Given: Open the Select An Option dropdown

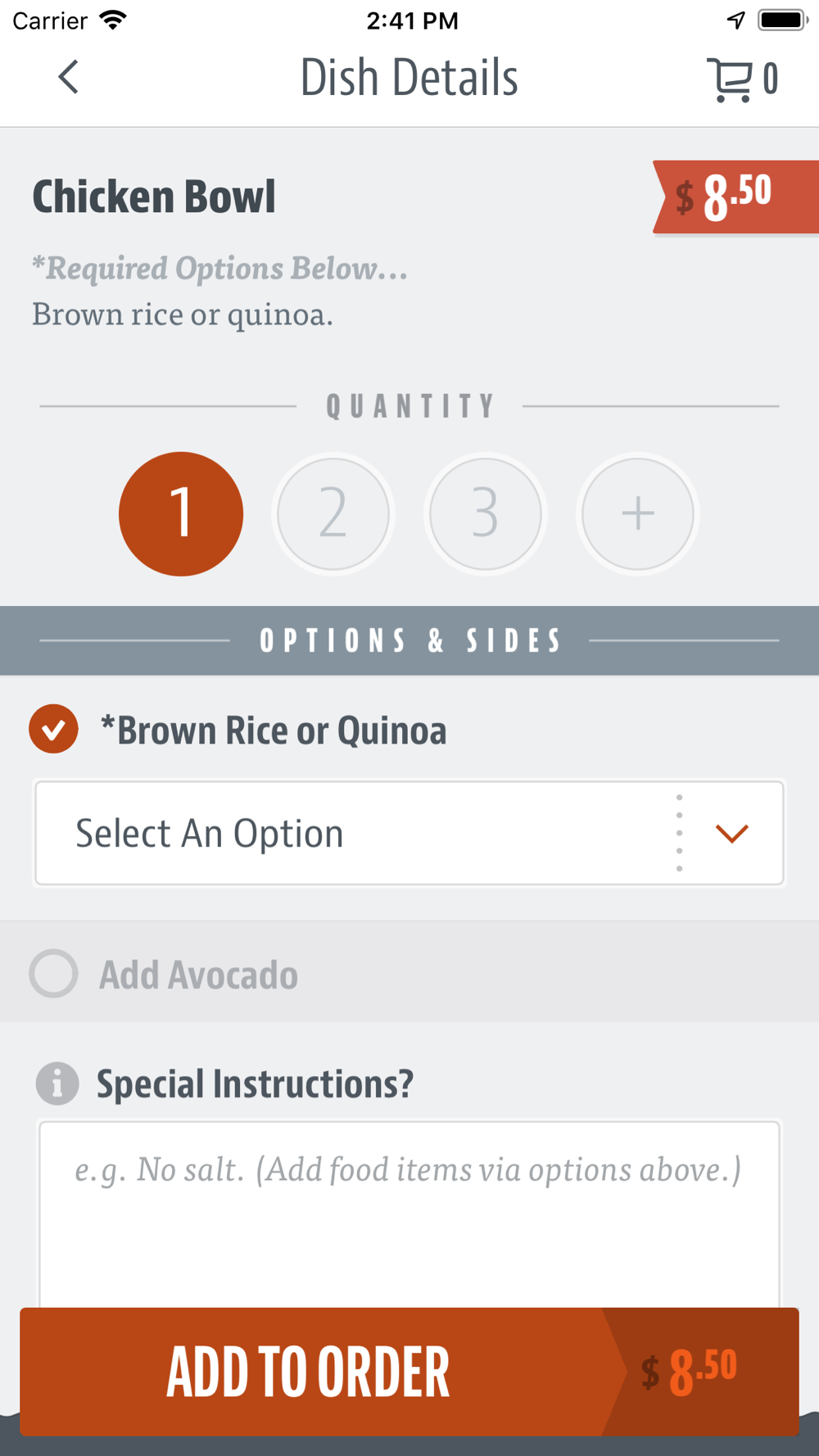Looking at the screenshot, I should click(x=409, y=833).
